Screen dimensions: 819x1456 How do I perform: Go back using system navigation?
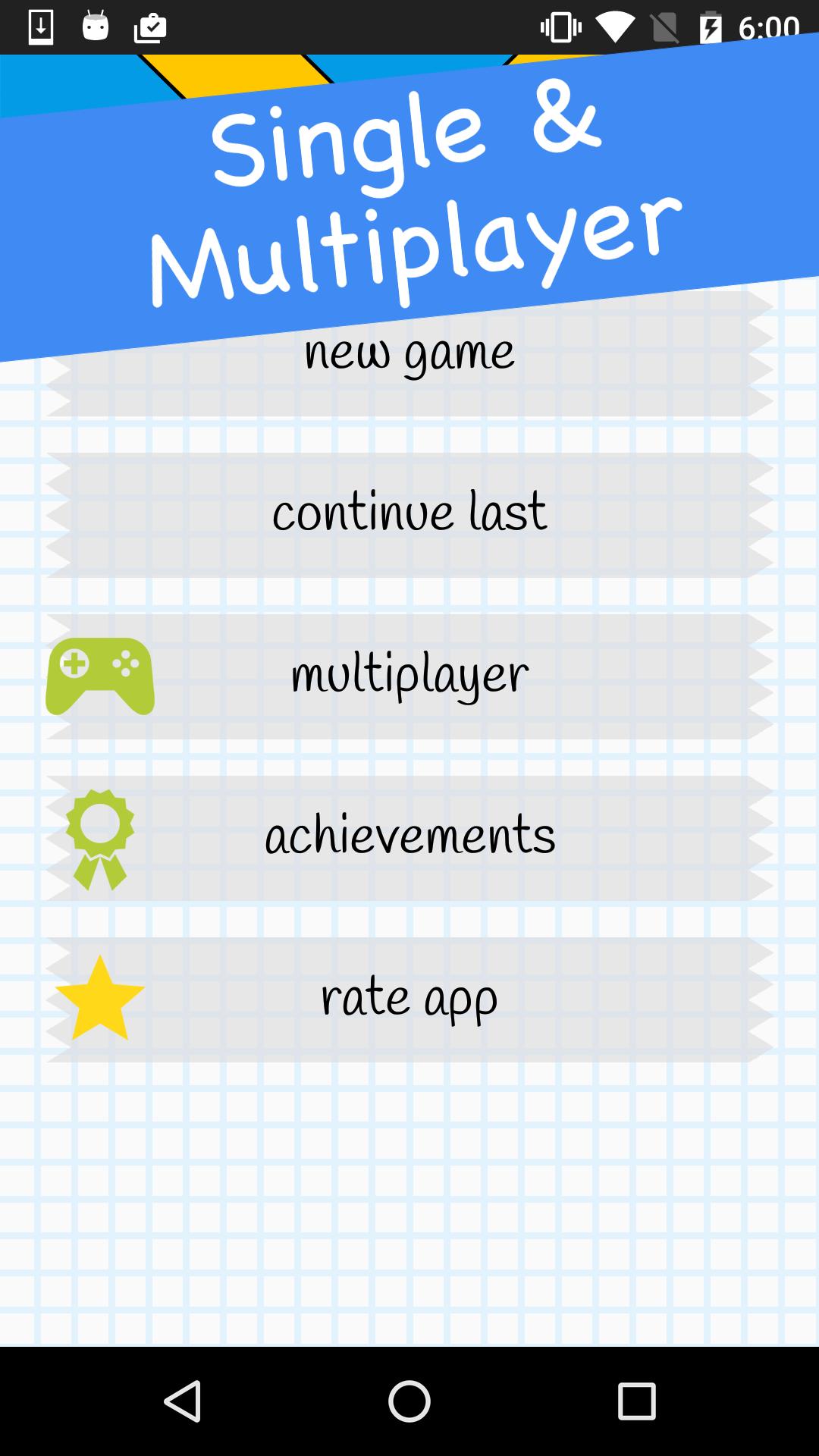182,1401
